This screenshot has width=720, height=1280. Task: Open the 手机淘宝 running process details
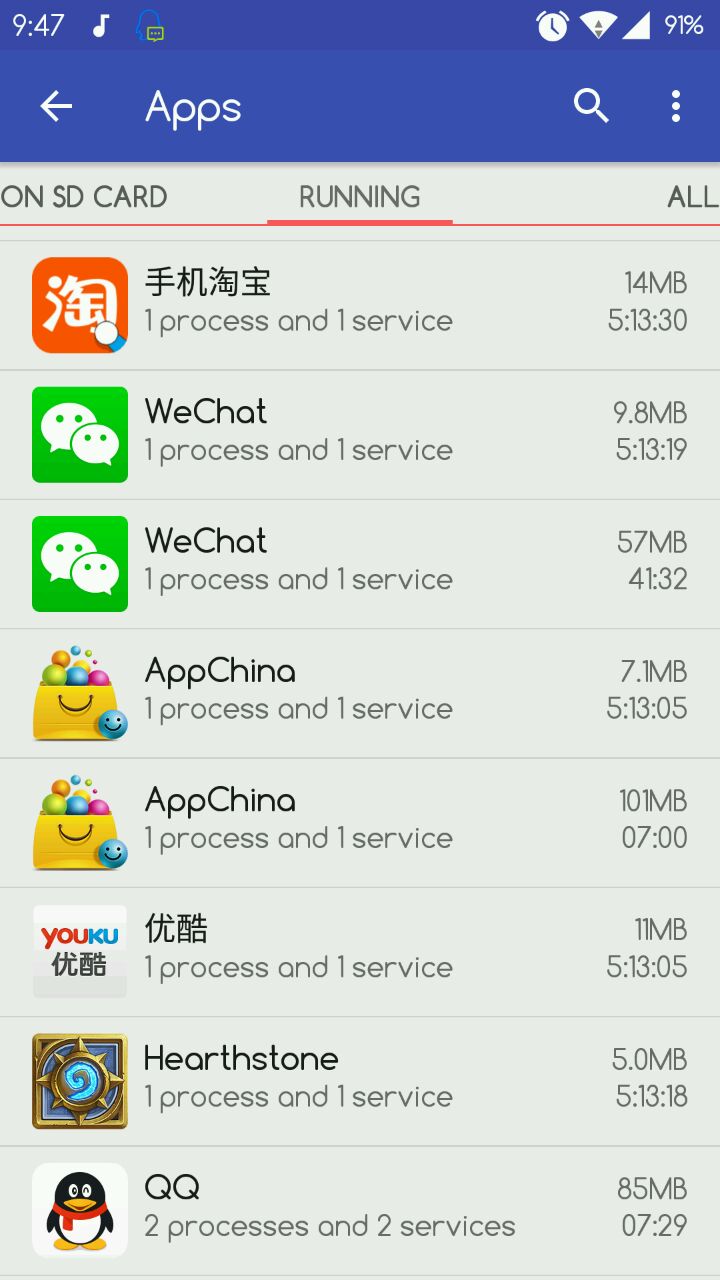point(360,305)
